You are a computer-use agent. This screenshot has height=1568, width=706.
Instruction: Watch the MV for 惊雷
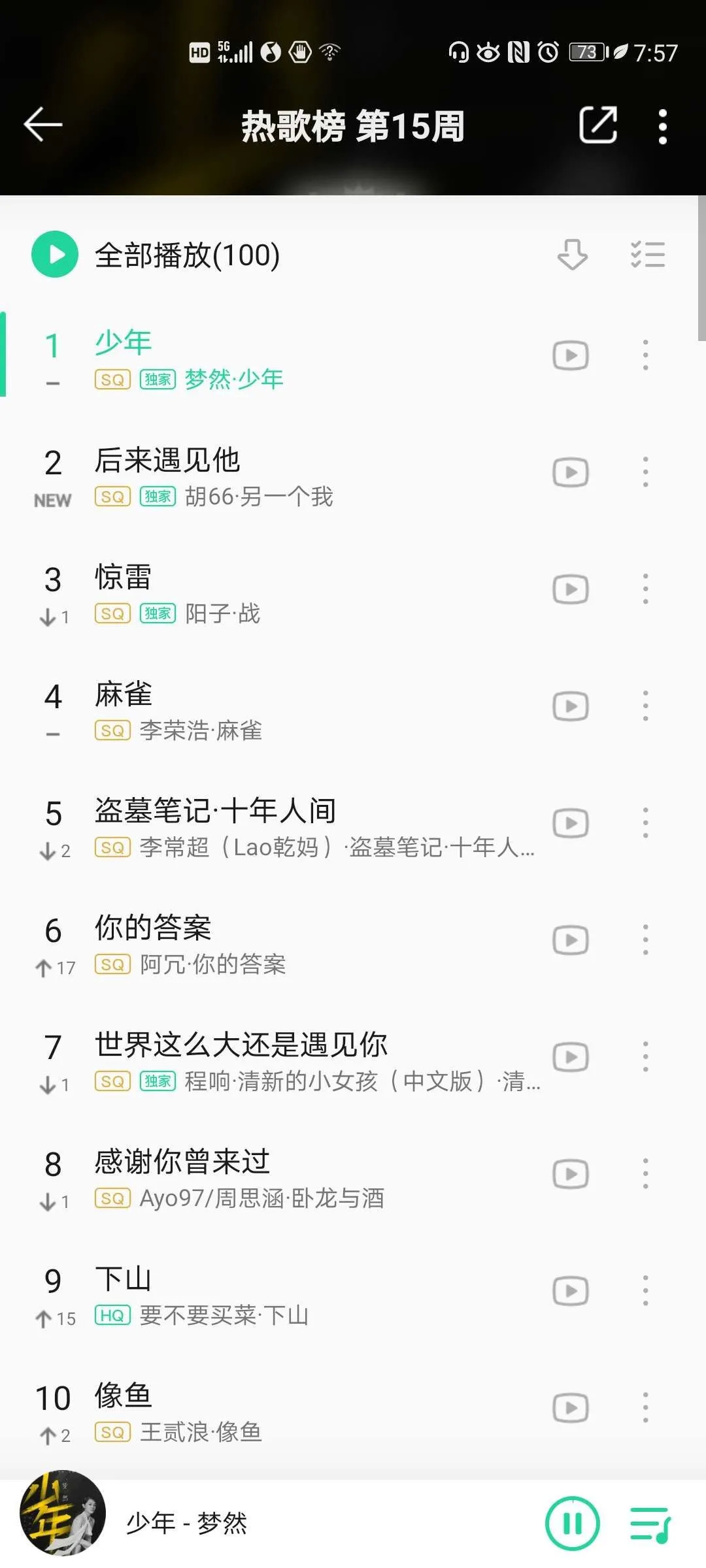pos(571,589)
